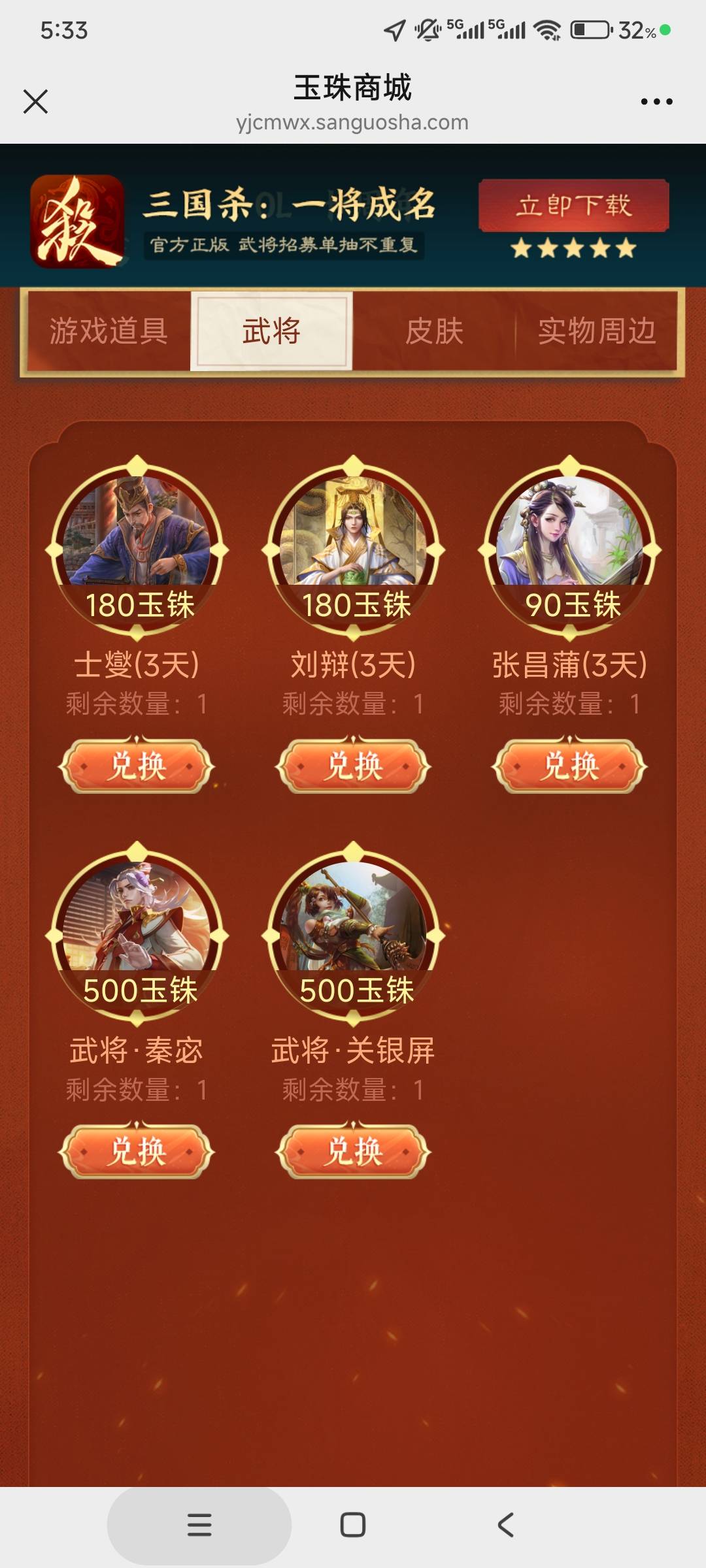This screenshot has width=706, height=1568.
Task: Exchange for 张昌蒲(3天)
Action: (x=569, y=765)
